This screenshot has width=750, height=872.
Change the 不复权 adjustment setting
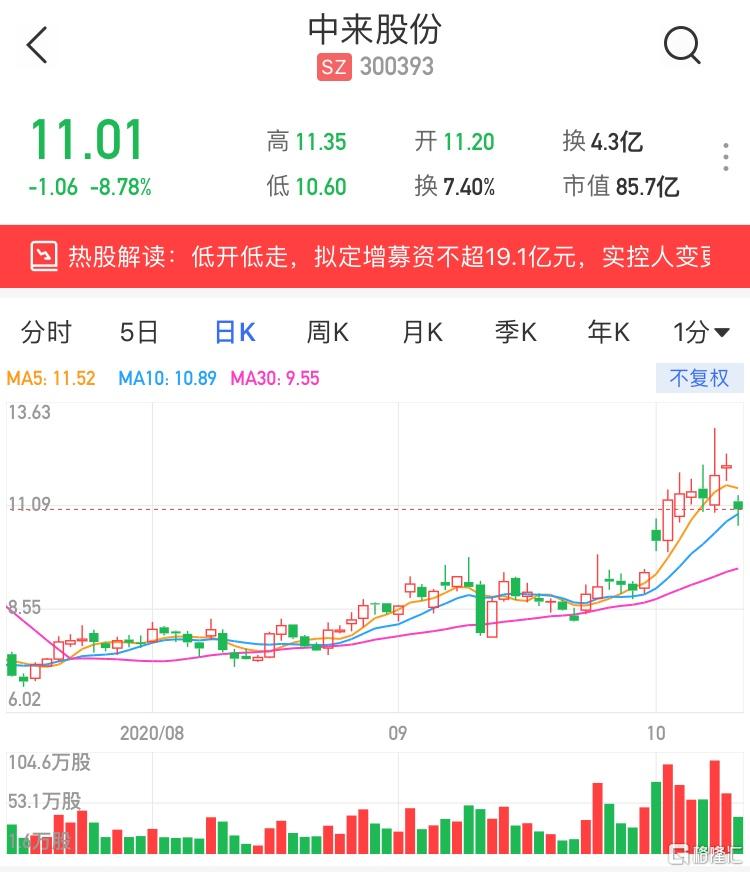699,378
